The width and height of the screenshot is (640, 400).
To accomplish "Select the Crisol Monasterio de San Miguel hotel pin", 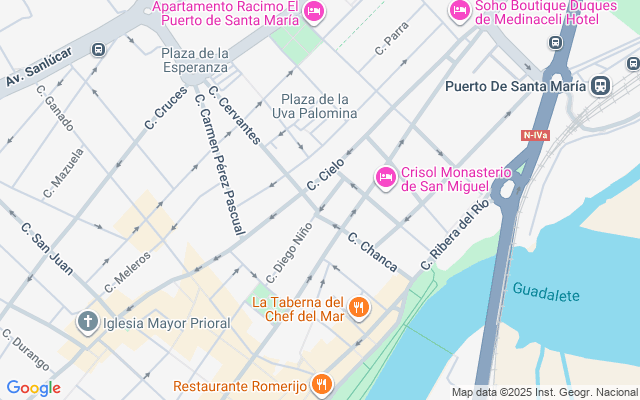I will click(385, 177).
